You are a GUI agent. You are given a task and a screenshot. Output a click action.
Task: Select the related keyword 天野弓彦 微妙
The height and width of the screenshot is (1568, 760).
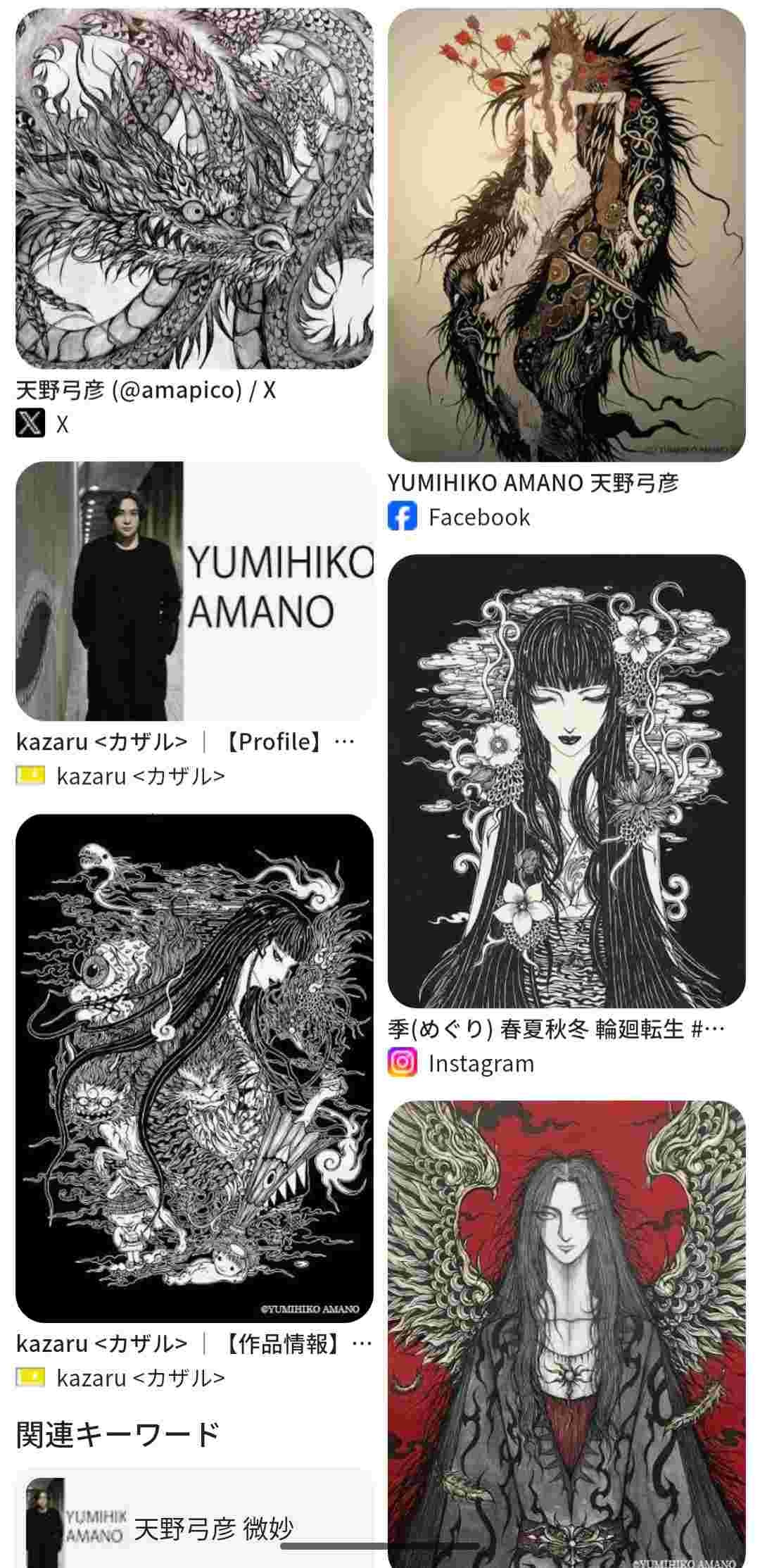[x=194, y=1528]
